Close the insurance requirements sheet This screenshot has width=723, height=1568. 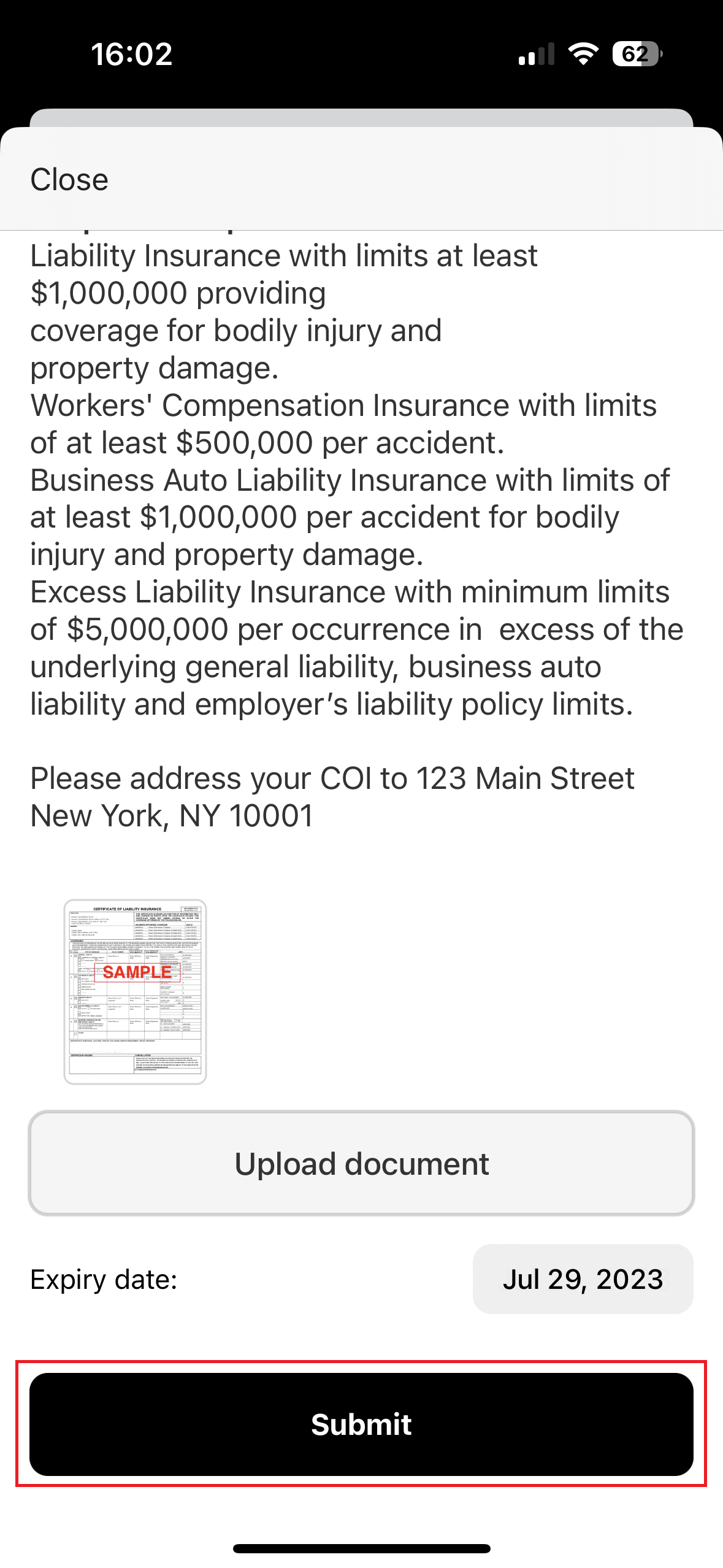[69, 180]
